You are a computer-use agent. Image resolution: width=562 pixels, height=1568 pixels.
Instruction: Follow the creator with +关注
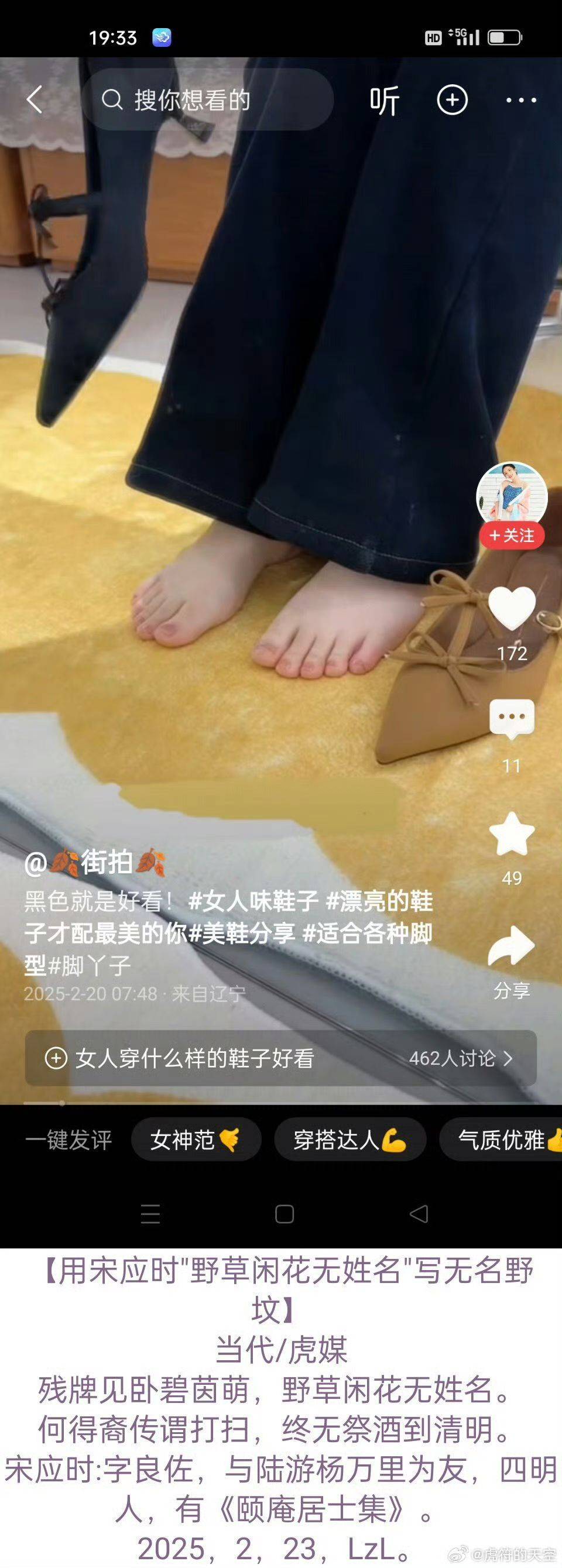tap(512, 536)
